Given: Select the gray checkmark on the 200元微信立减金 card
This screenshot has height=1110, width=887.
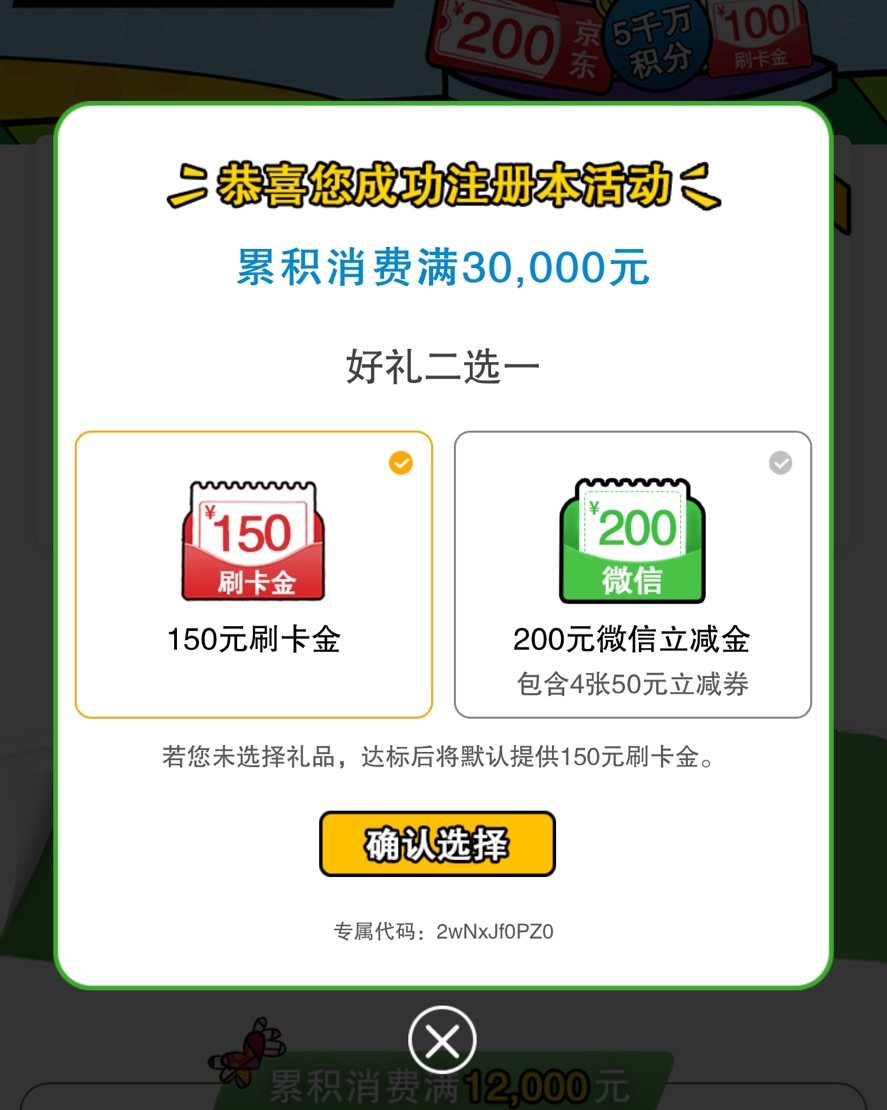Looking at the screenshot, I should (779, 463).
